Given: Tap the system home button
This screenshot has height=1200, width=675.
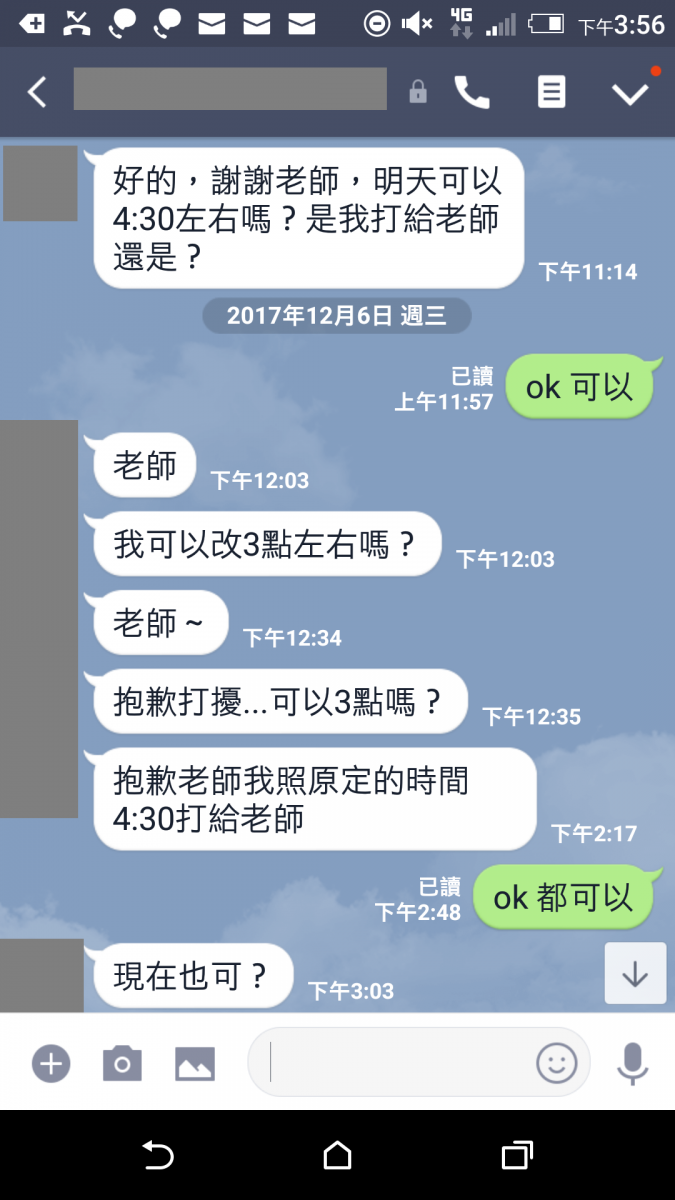Looking at the screenshot, I should pyautogui.click(x=338, y=1156).
